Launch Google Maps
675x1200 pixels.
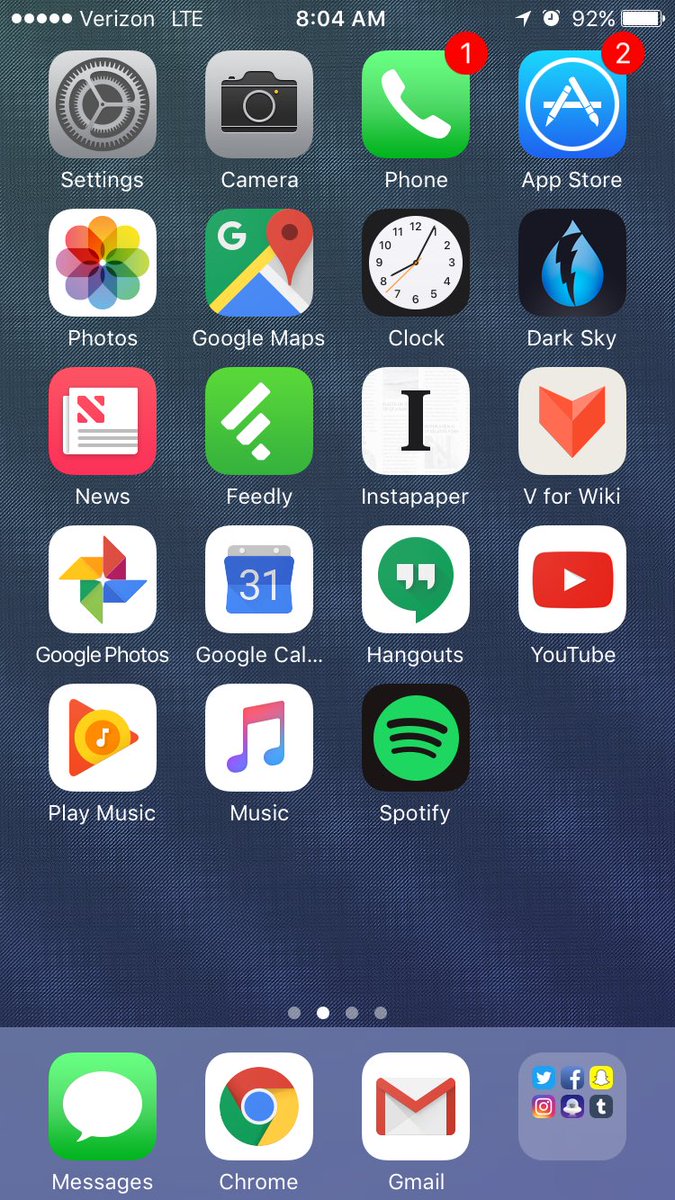(x=259, y=263)
